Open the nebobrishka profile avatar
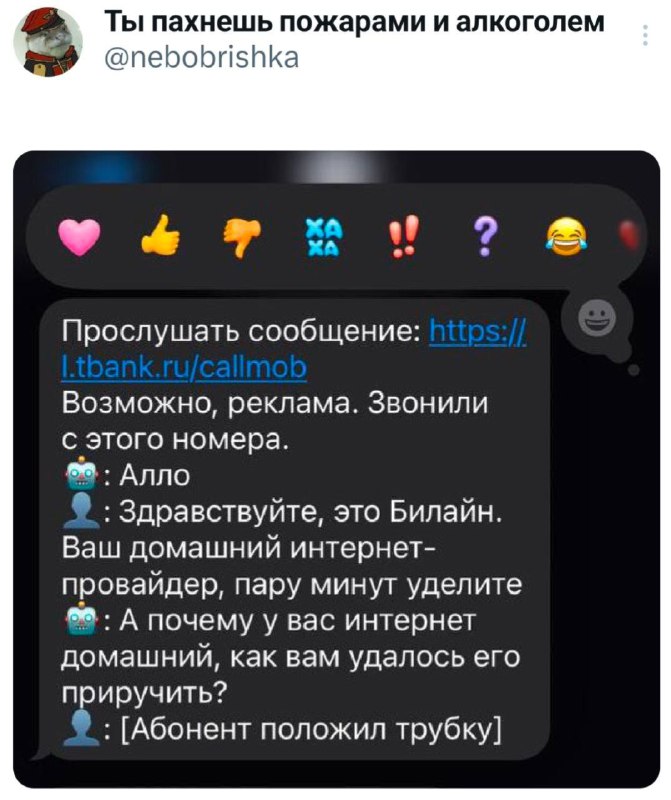The width and height of the screenshot is (671, 800). (45, 41)
